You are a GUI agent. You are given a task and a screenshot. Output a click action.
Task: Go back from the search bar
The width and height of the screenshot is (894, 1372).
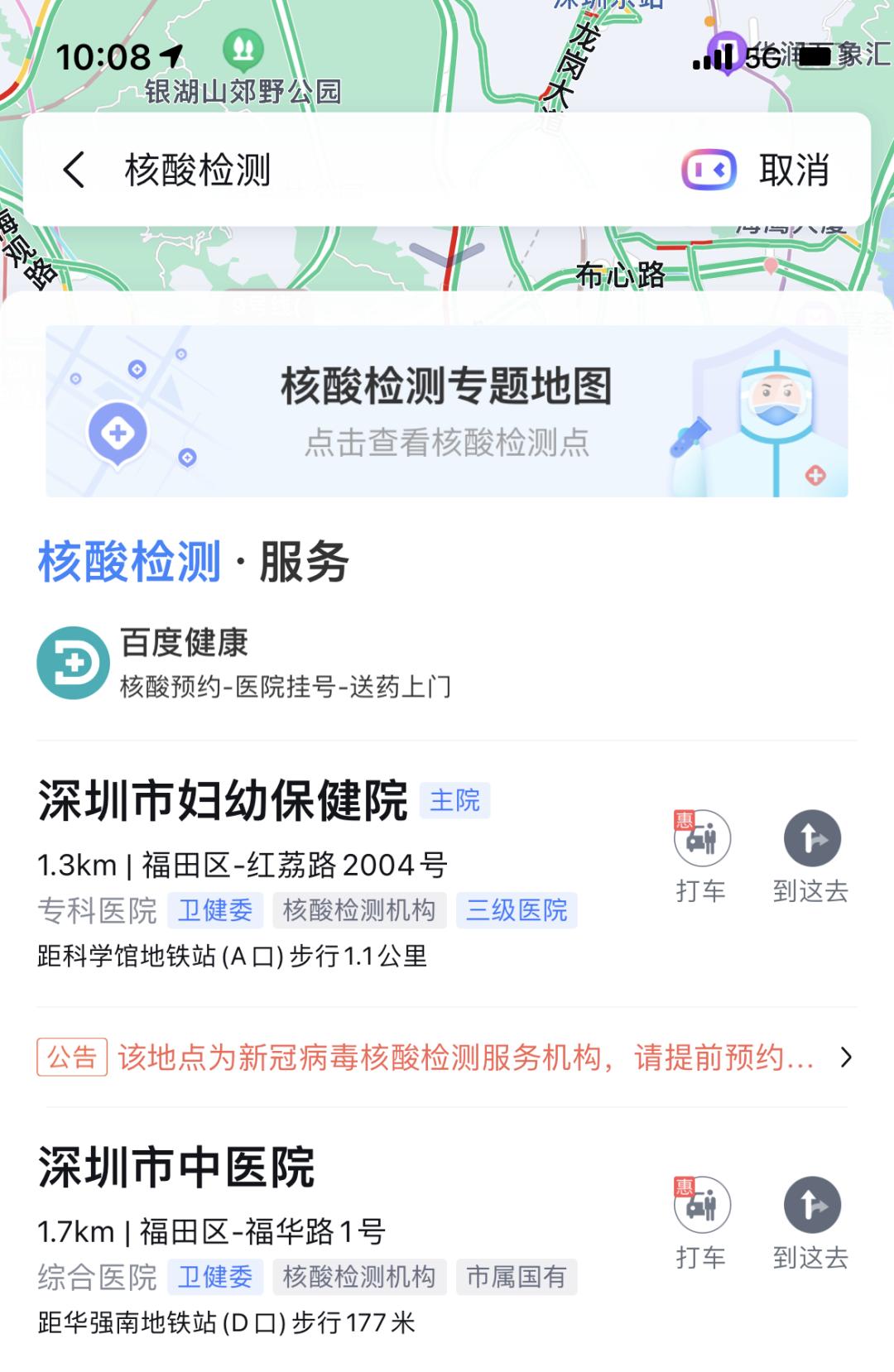coord(74,170)
